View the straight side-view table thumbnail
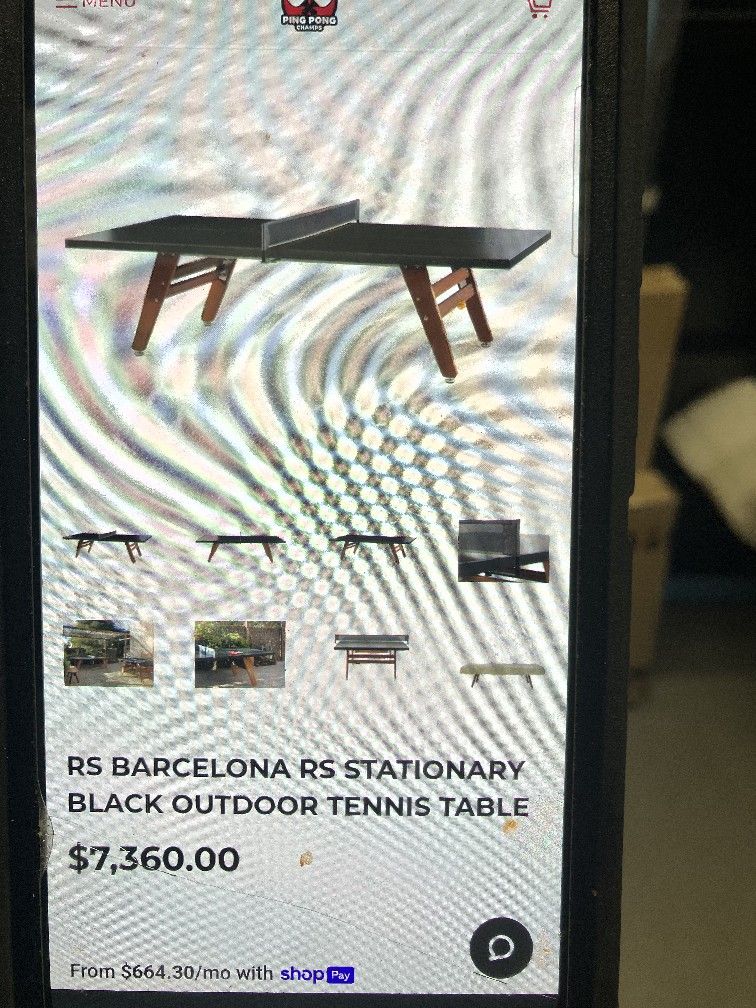This screenshot has width=756, height=1008. click(240, 547)
